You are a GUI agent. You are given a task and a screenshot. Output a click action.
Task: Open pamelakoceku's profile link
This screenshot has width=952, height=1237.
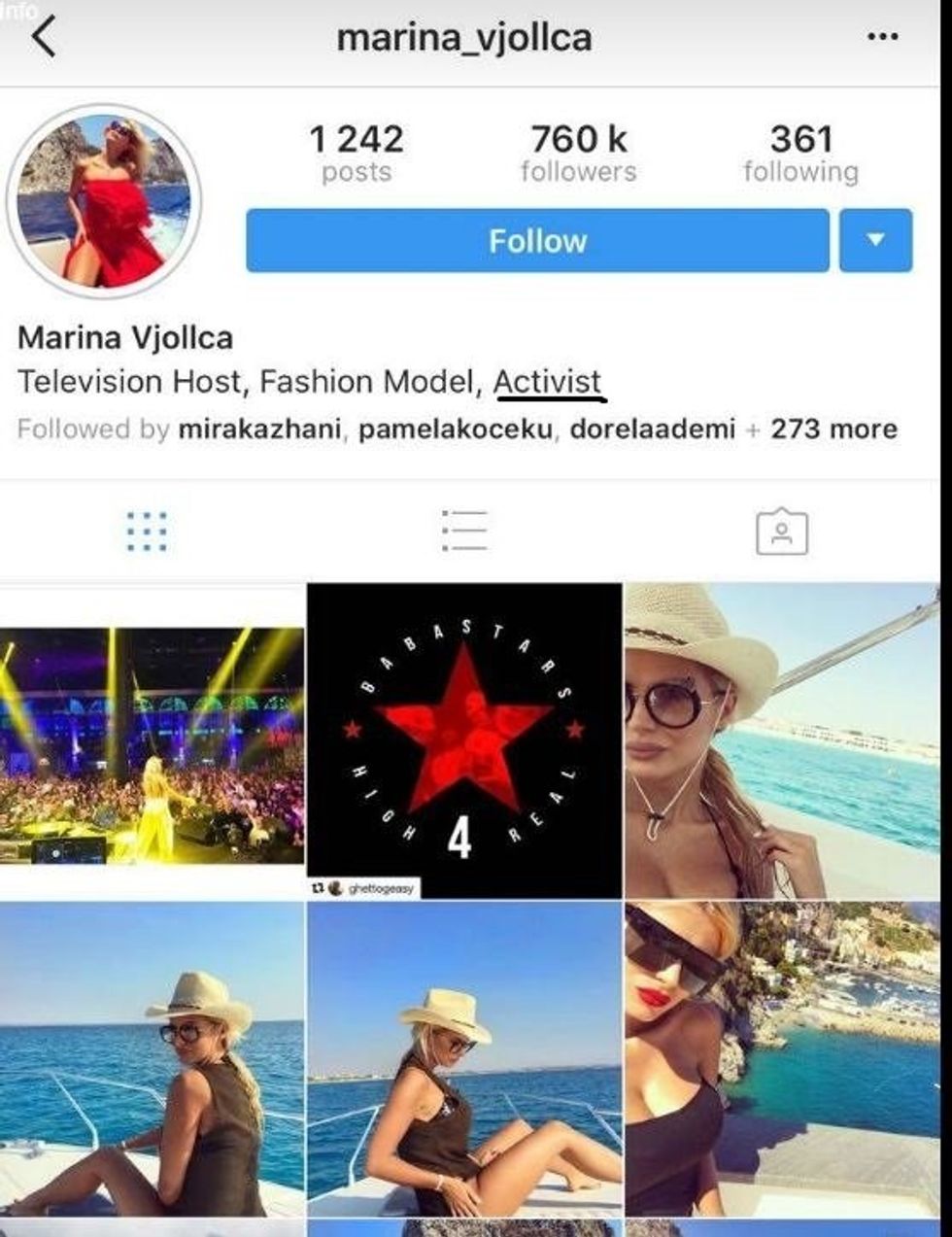coord(456,430)
